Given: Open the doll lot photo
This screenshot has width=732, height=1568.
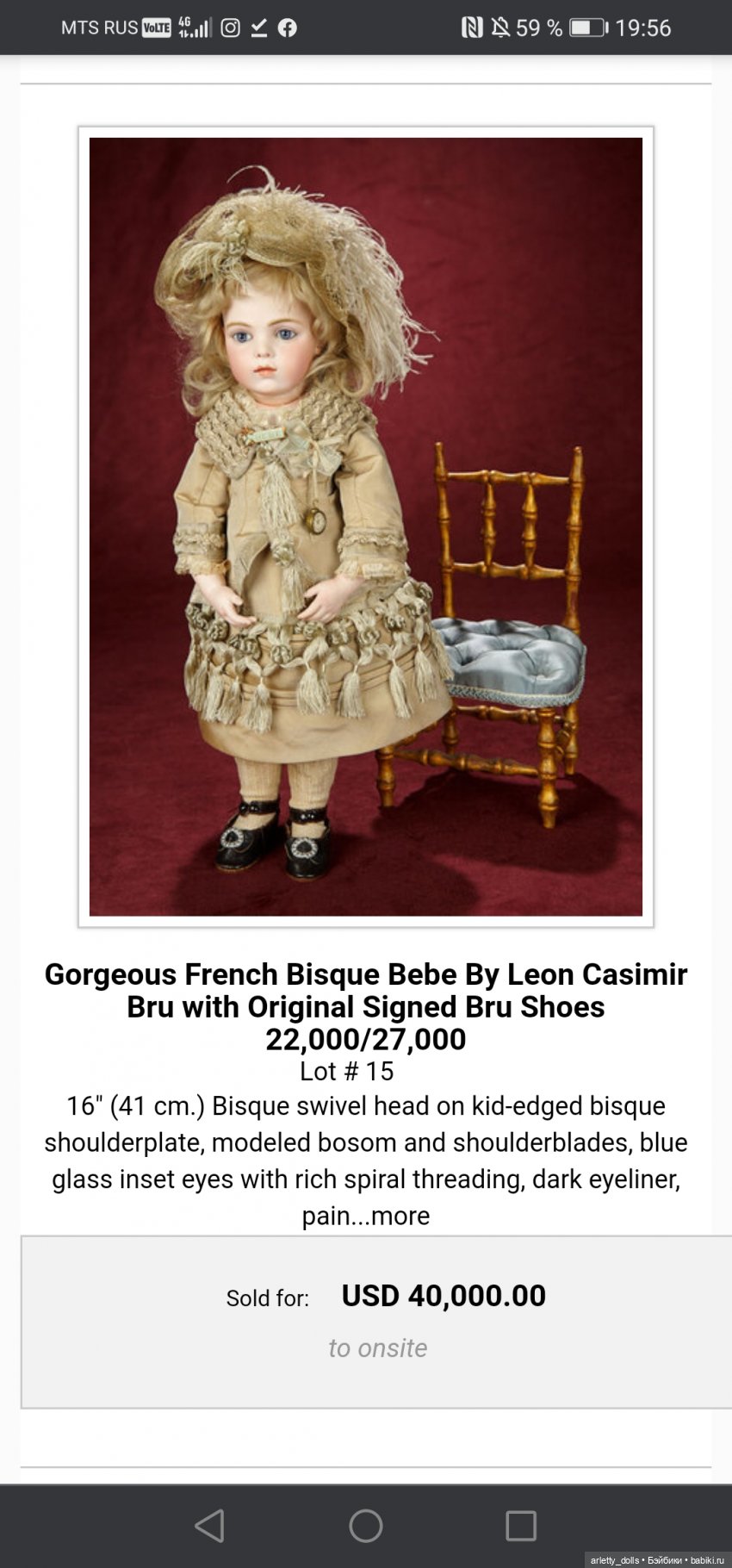Looking at the screenshot, I should point(366,526).
